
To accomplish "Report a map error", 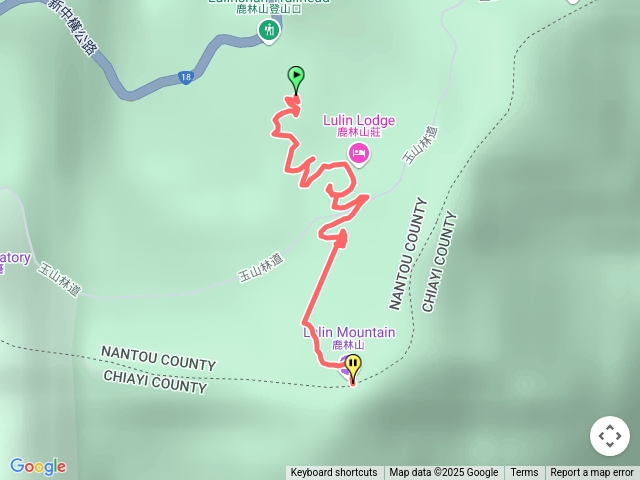I will 592,473.
